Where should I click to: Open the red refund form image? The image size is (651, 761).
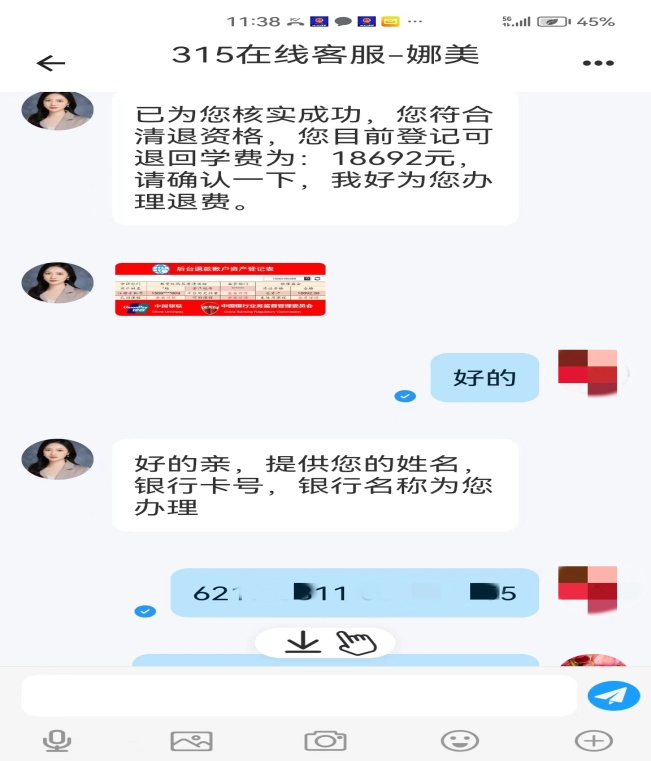[220, 289]
